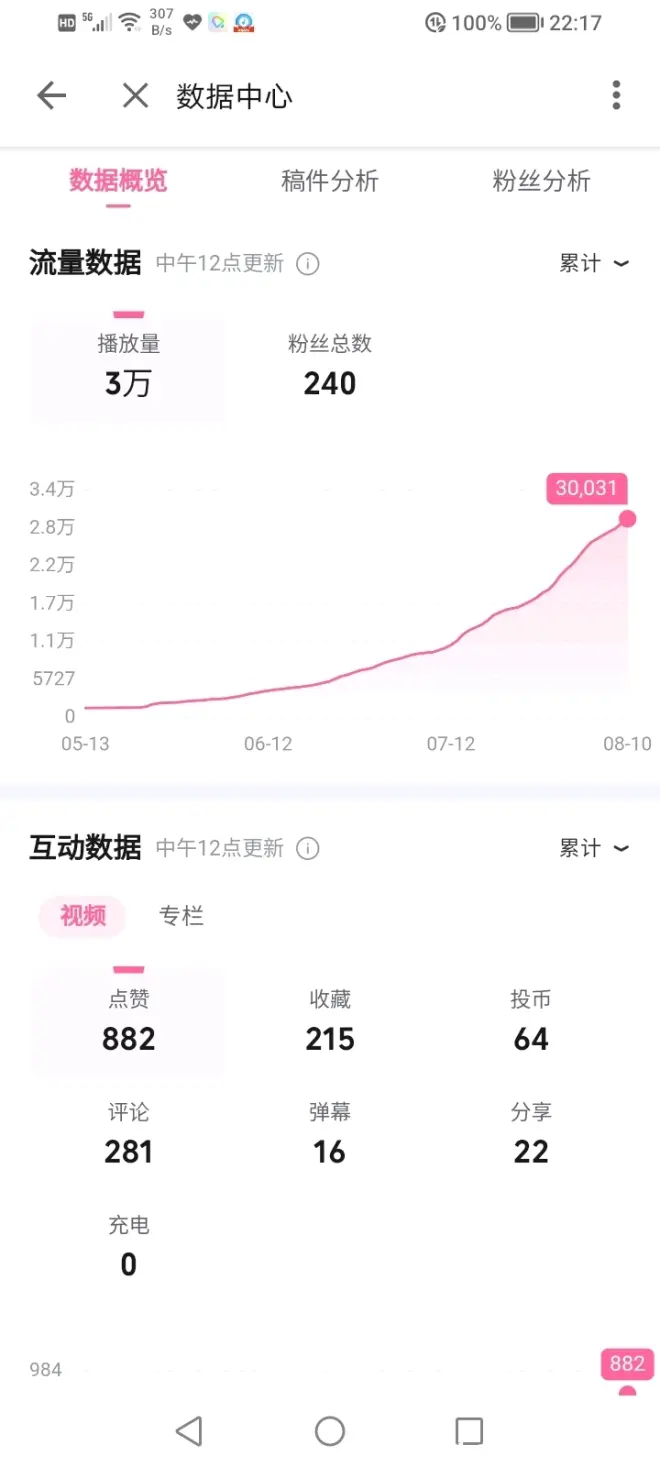Viewport: 660px width, 1467px height.
Task: Select the 粉丝总数 metric card
Action: pyautogui.click(x=330, y=366)
